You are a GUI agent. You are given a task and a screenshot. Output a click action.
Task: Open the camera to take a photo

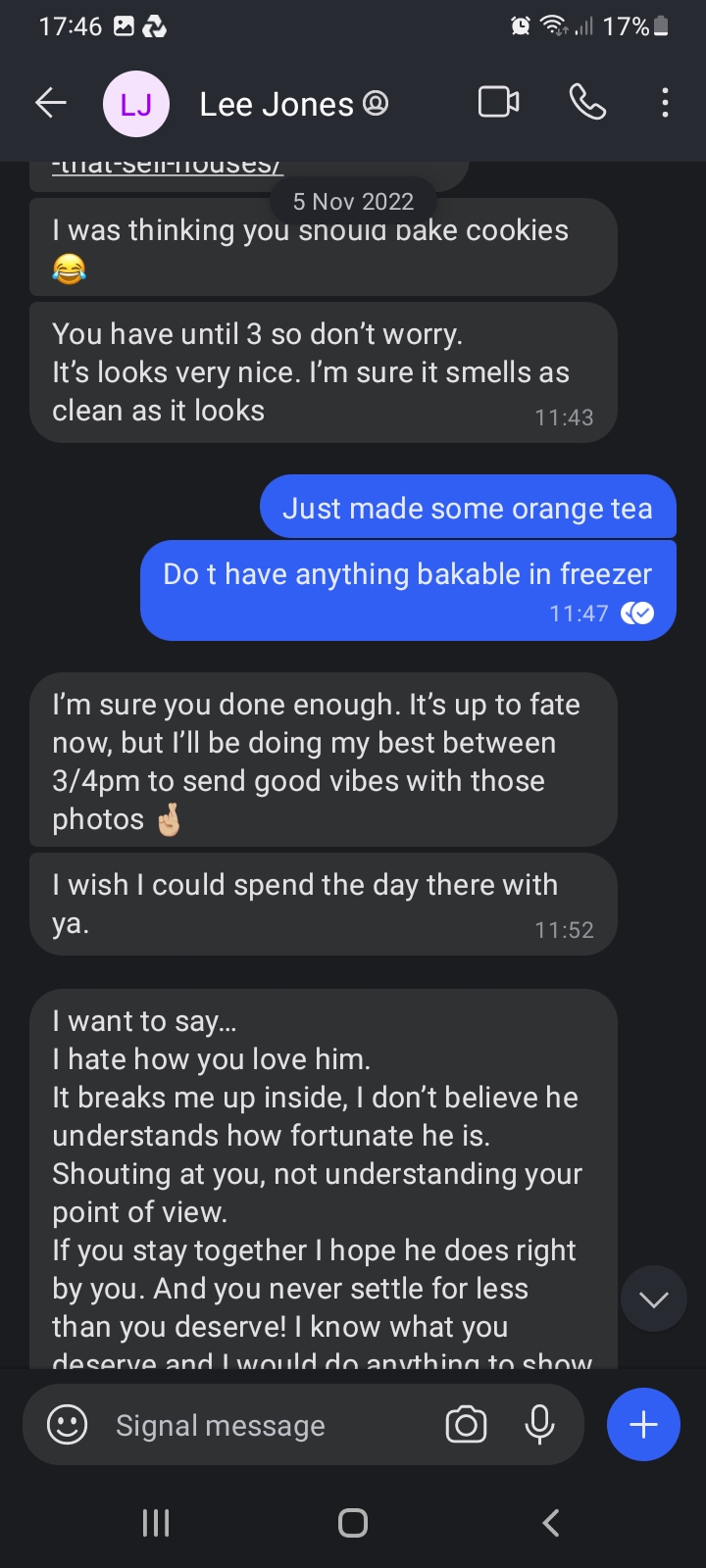pos(466,1425)
